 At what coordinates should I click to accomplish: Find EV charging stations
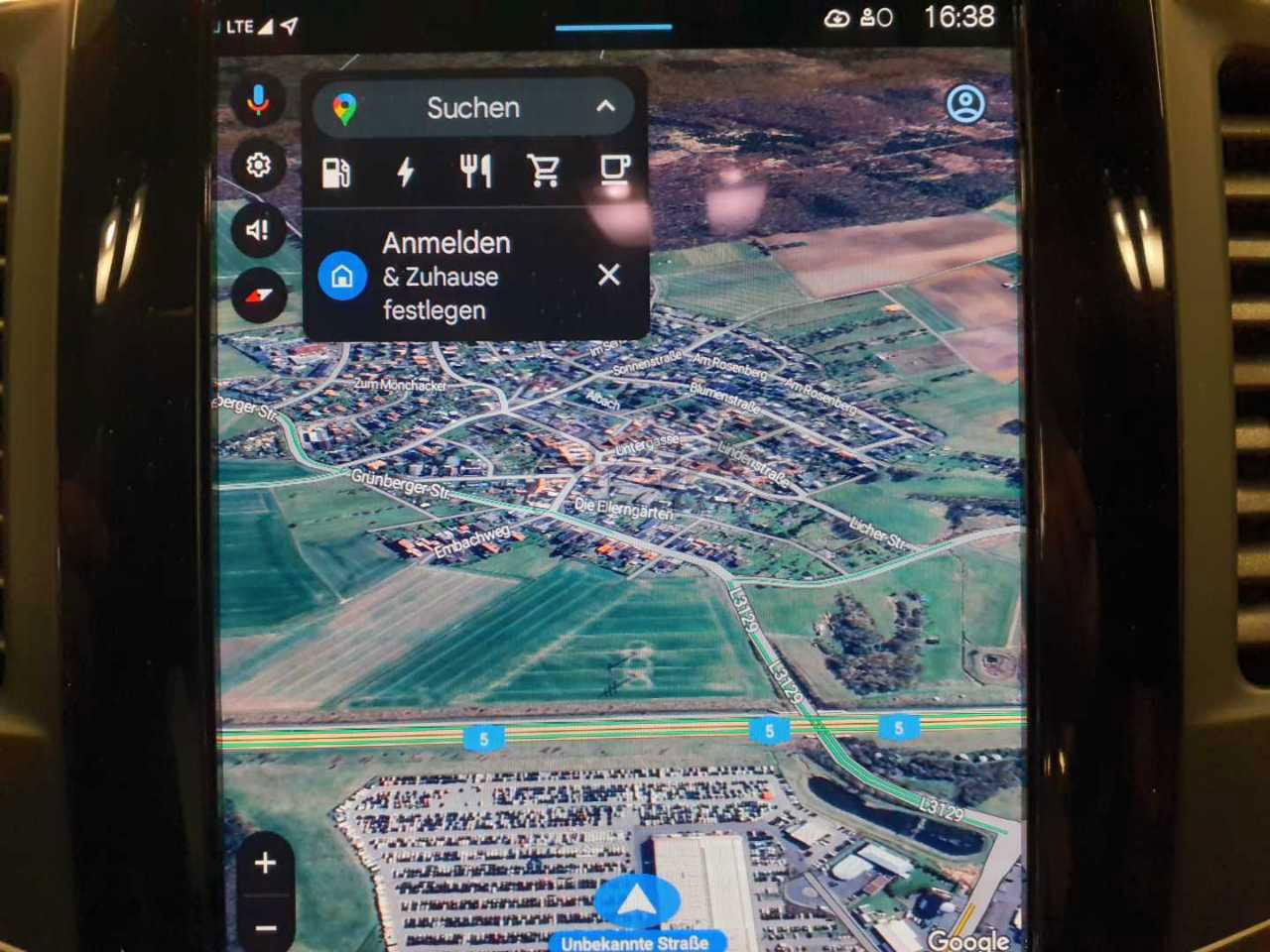coord(405,173)
